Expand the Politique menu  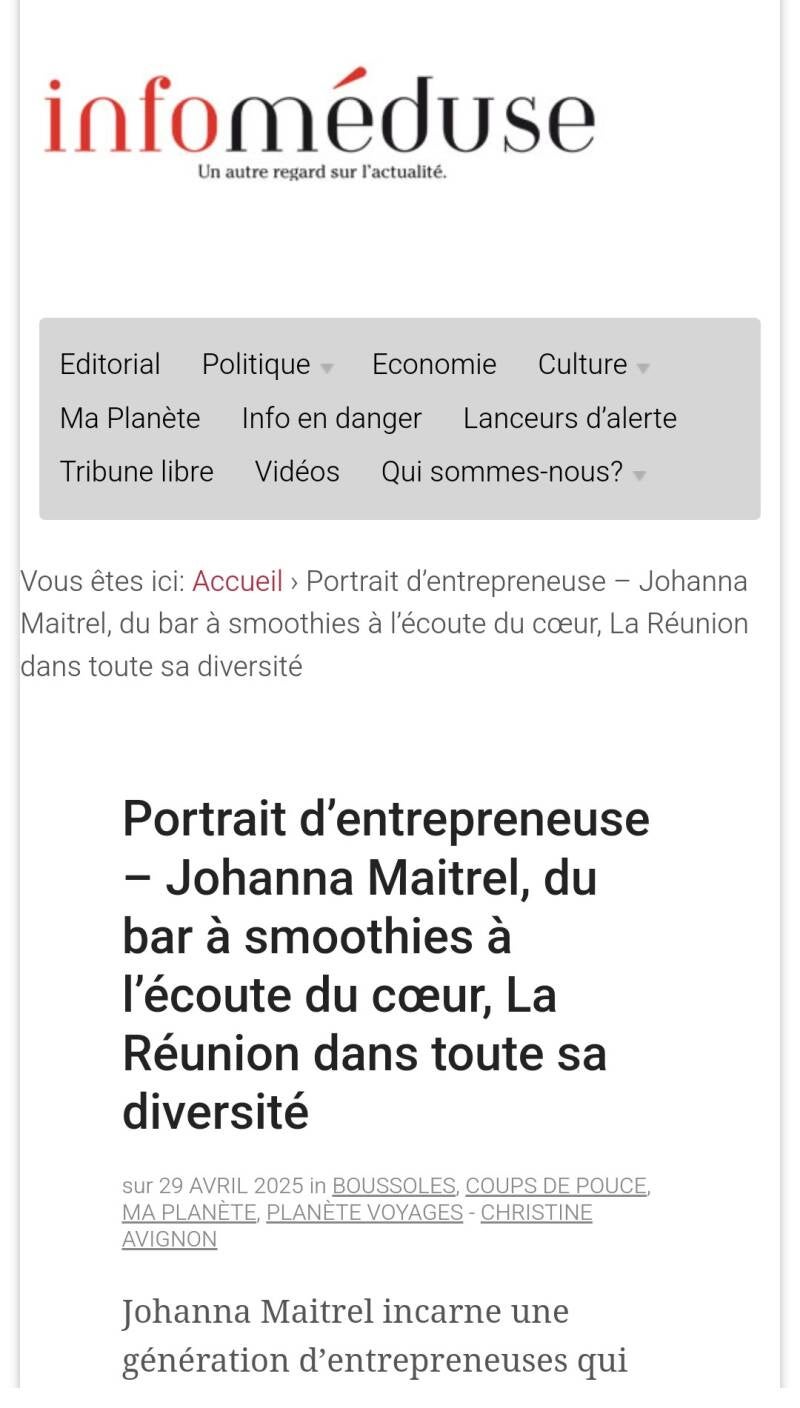pyautogui.click(x=266, y=364)
